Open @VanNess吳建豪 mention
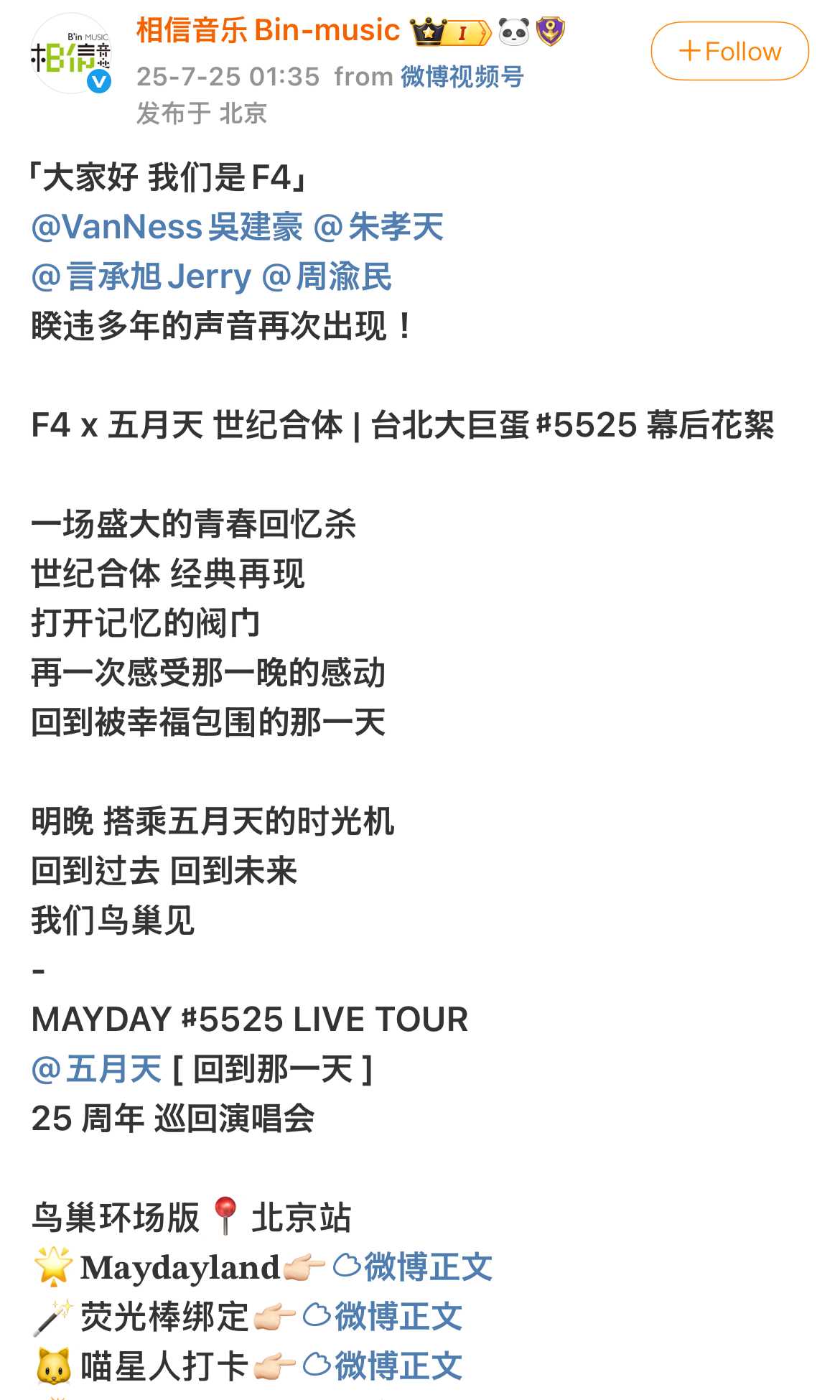Viewport: 840px width, 1400px height. (167, 227)
